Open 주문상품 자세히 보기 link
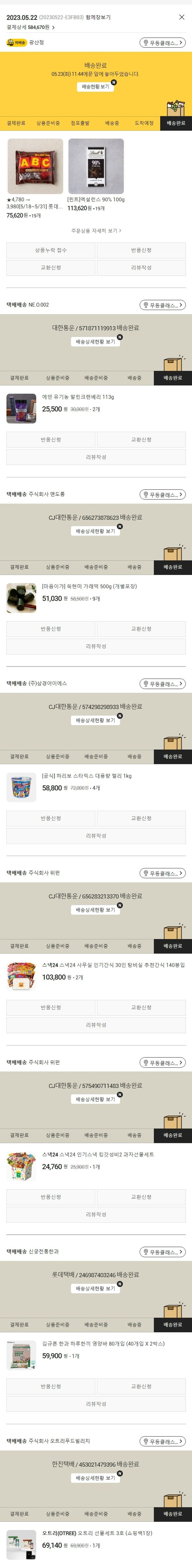Image resolution: width=192 pixels, height=1568 pixels. click(x=95, y=231)
